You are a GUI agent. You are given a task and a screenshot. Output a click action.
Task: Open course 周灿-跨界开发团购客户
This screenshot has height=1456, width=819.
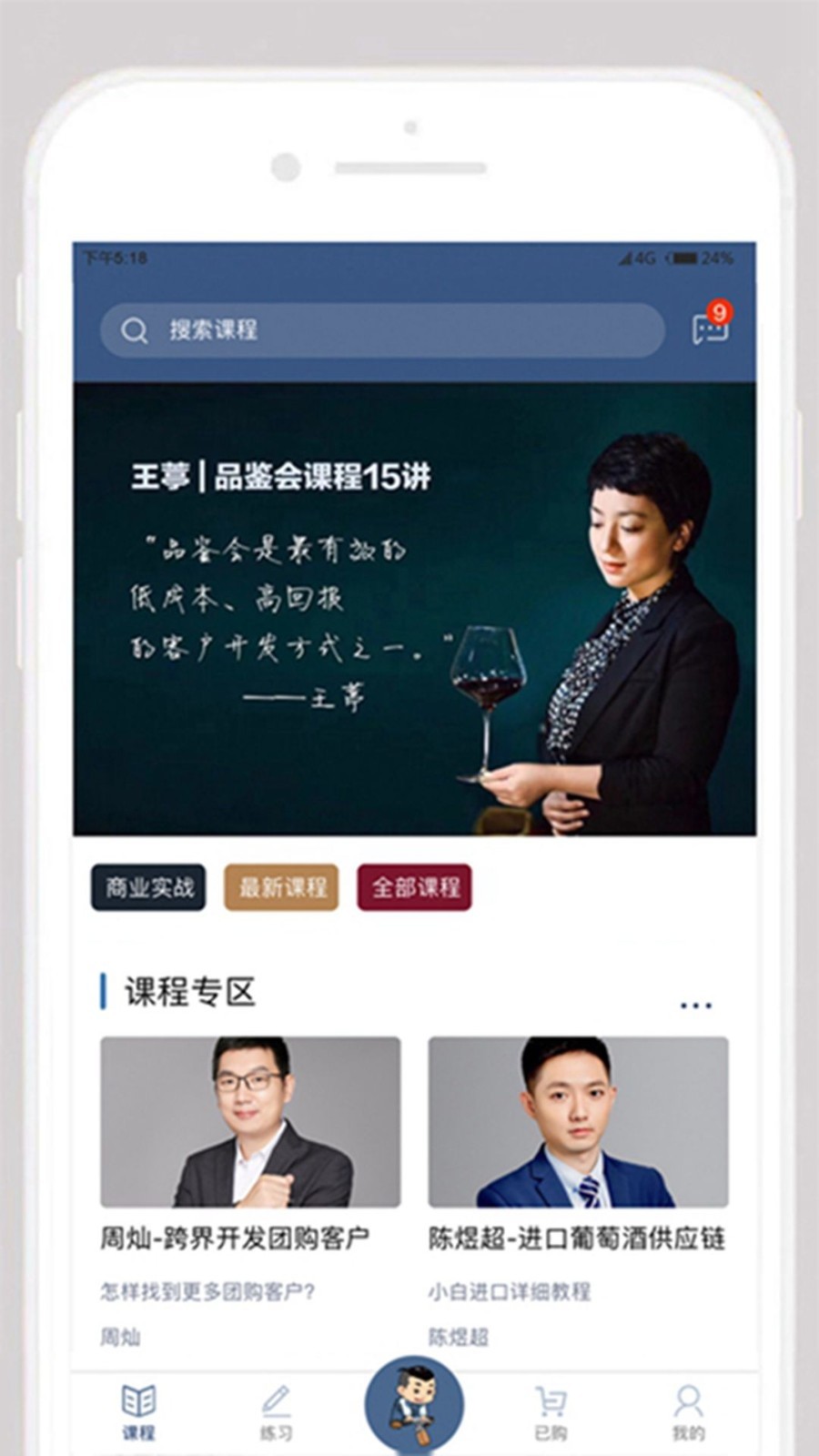[246, 1237]
